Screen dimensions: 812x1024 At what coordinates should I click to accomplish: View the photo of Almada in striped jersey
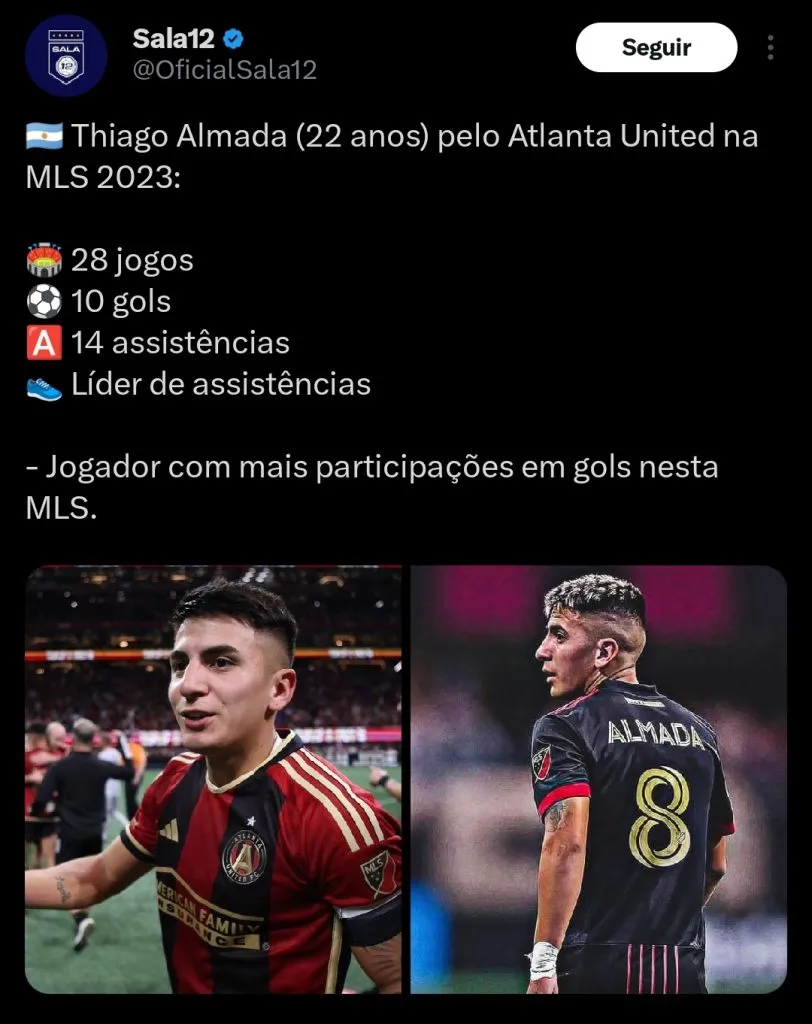[213, 779]
